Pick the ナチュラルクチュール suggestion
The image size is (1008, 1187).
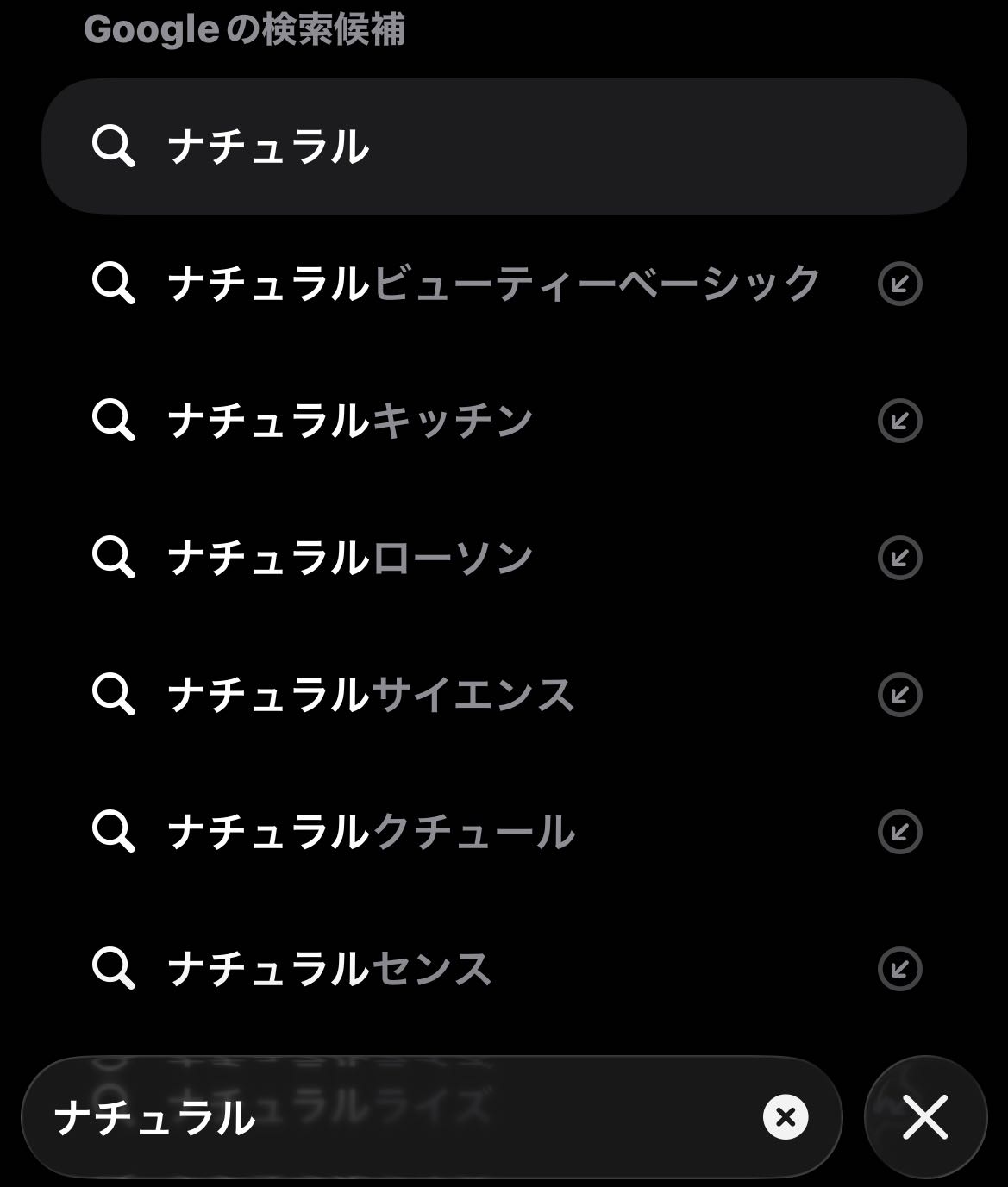pos(371,832)
